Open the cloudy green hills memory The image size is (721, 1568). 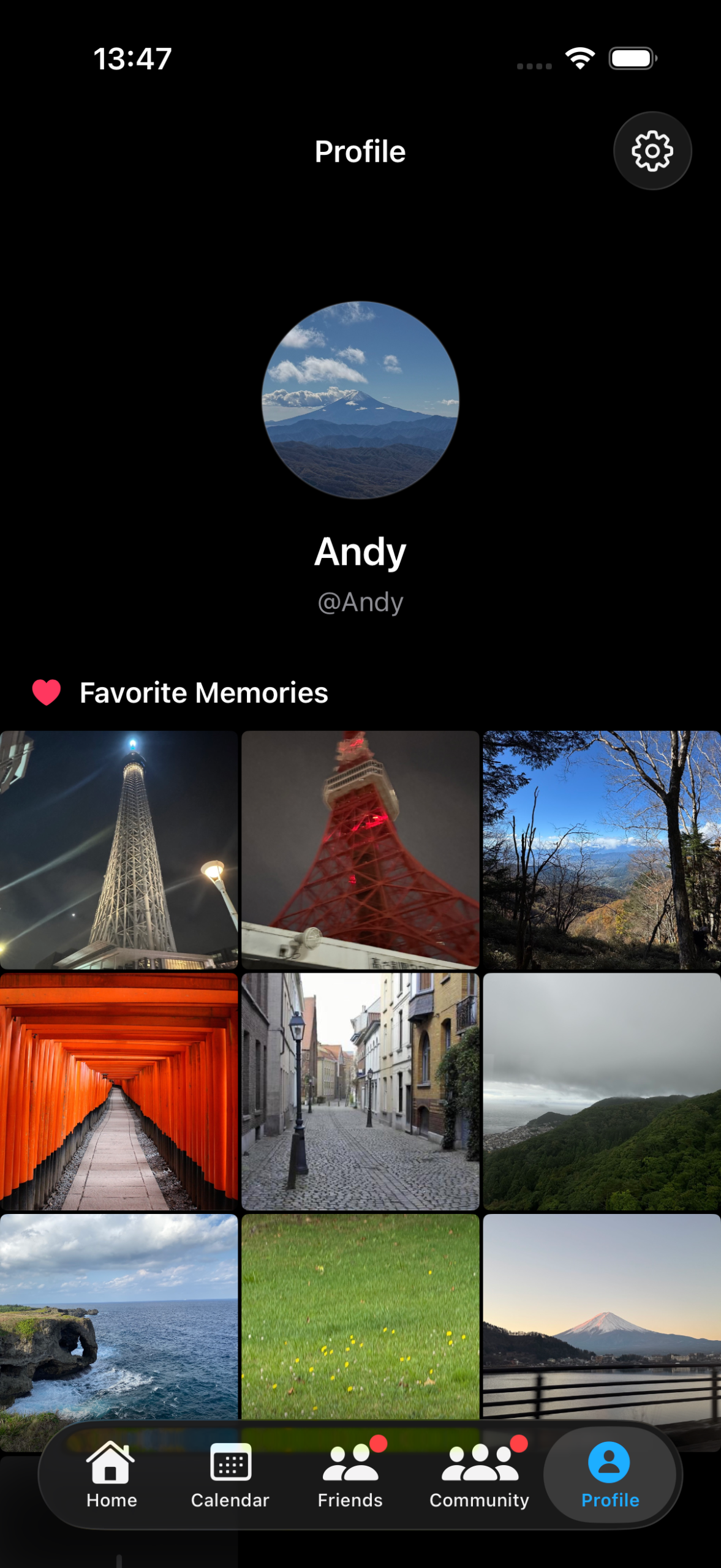pos(602,1091)
